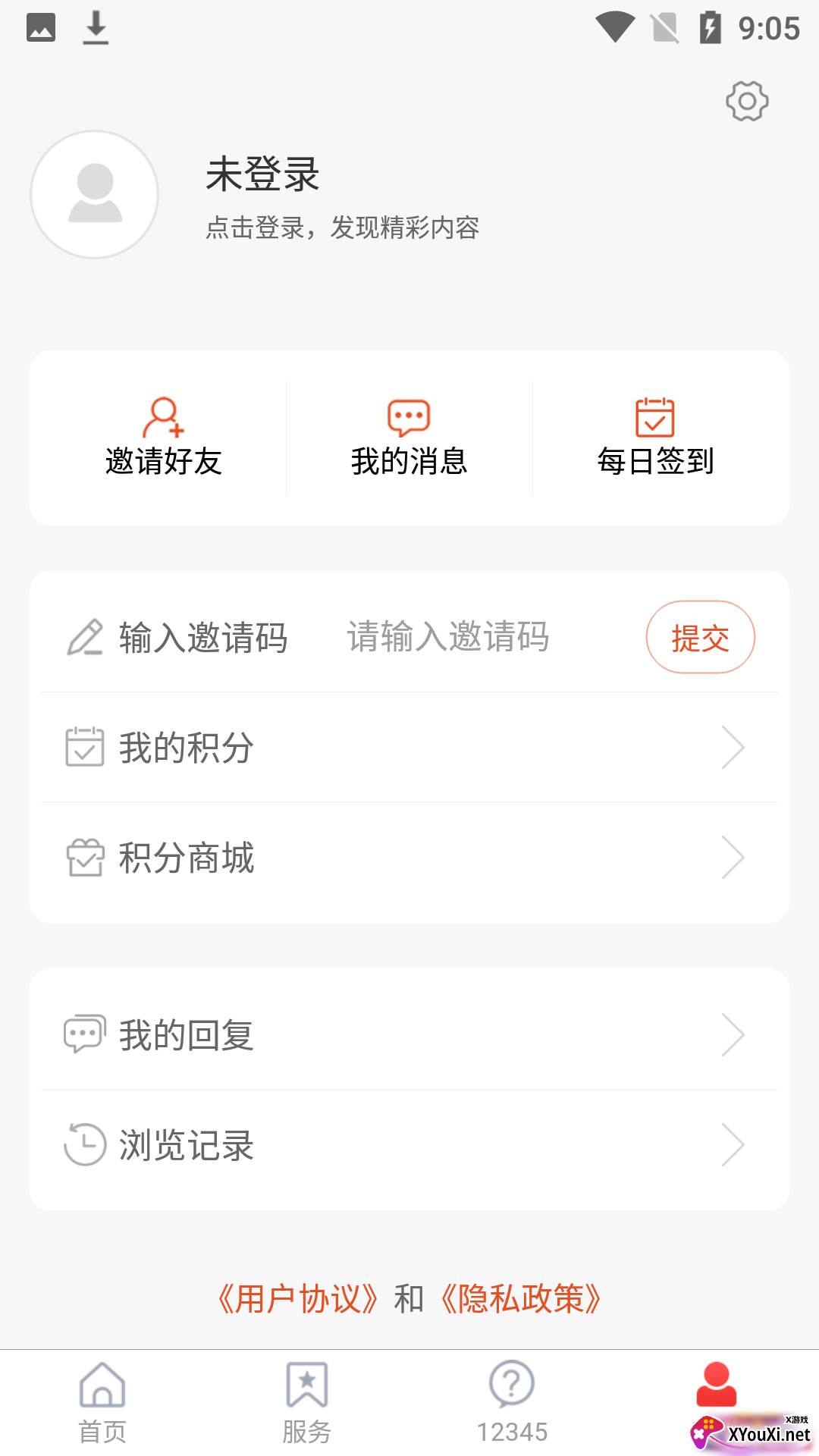
Task: Read the 《隐私政策》 link
Action: coord(519,1298)
